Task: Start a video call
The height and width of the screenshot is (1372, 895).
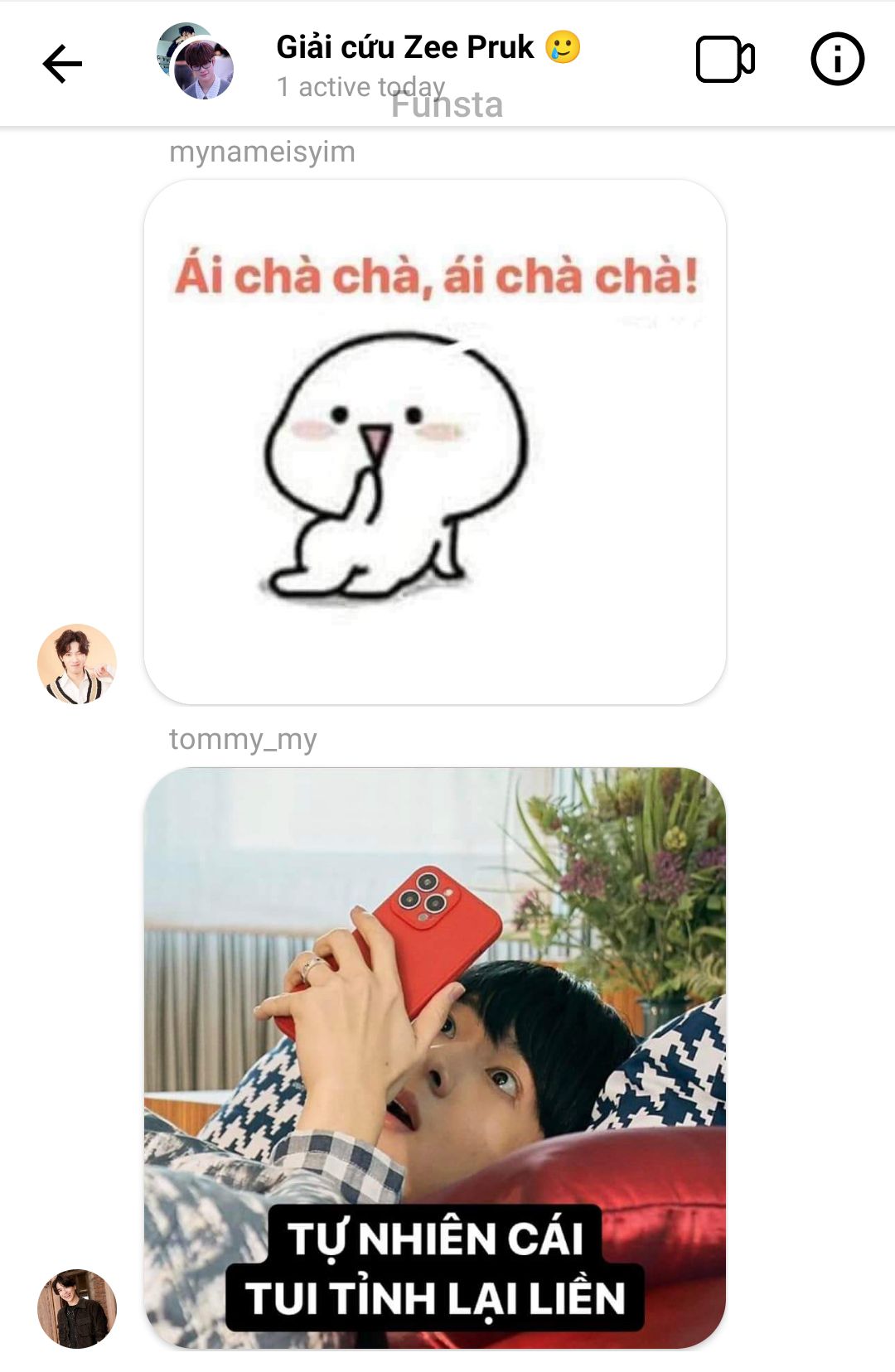Action: click(x=724, y=60)
